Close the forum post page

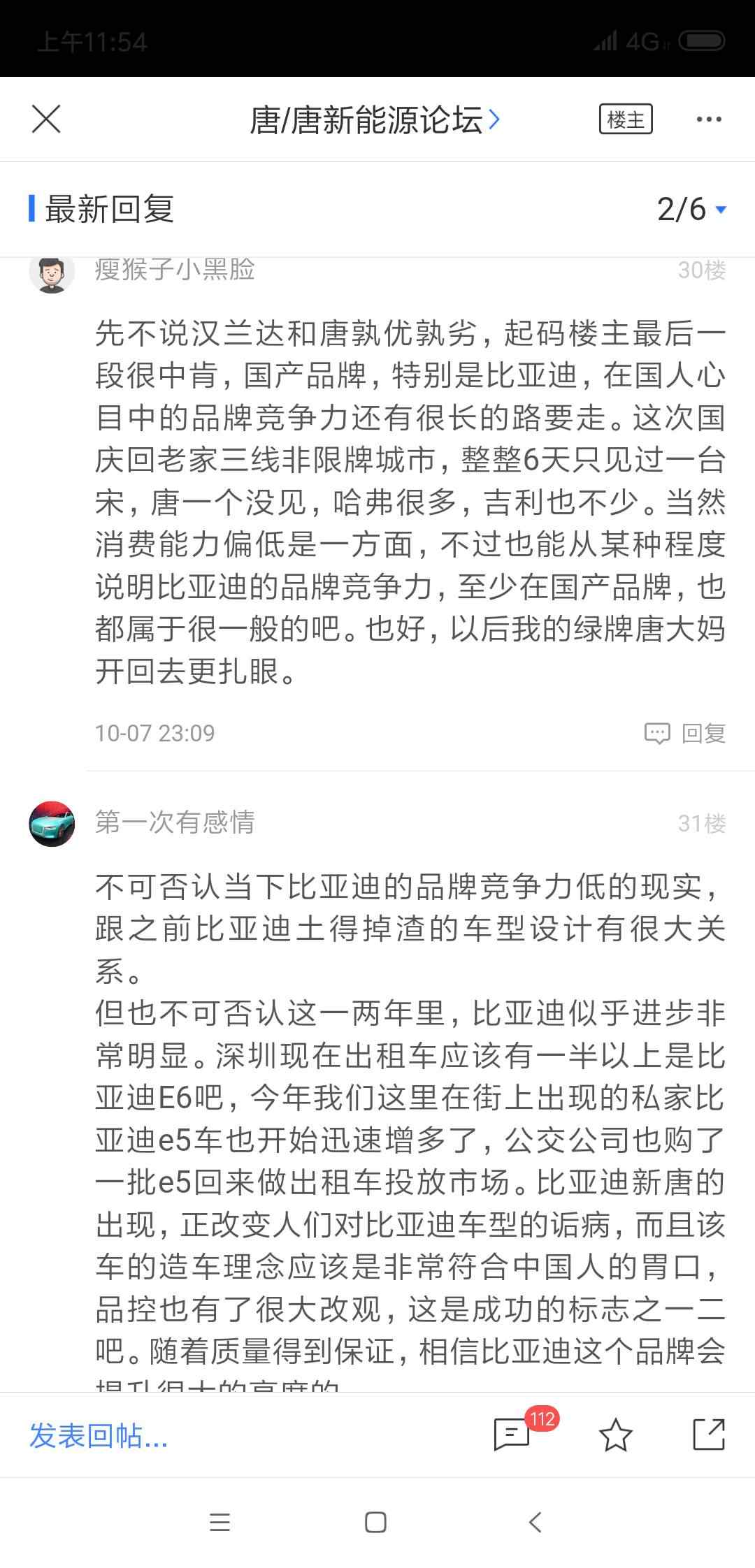(x=46, y=119)
